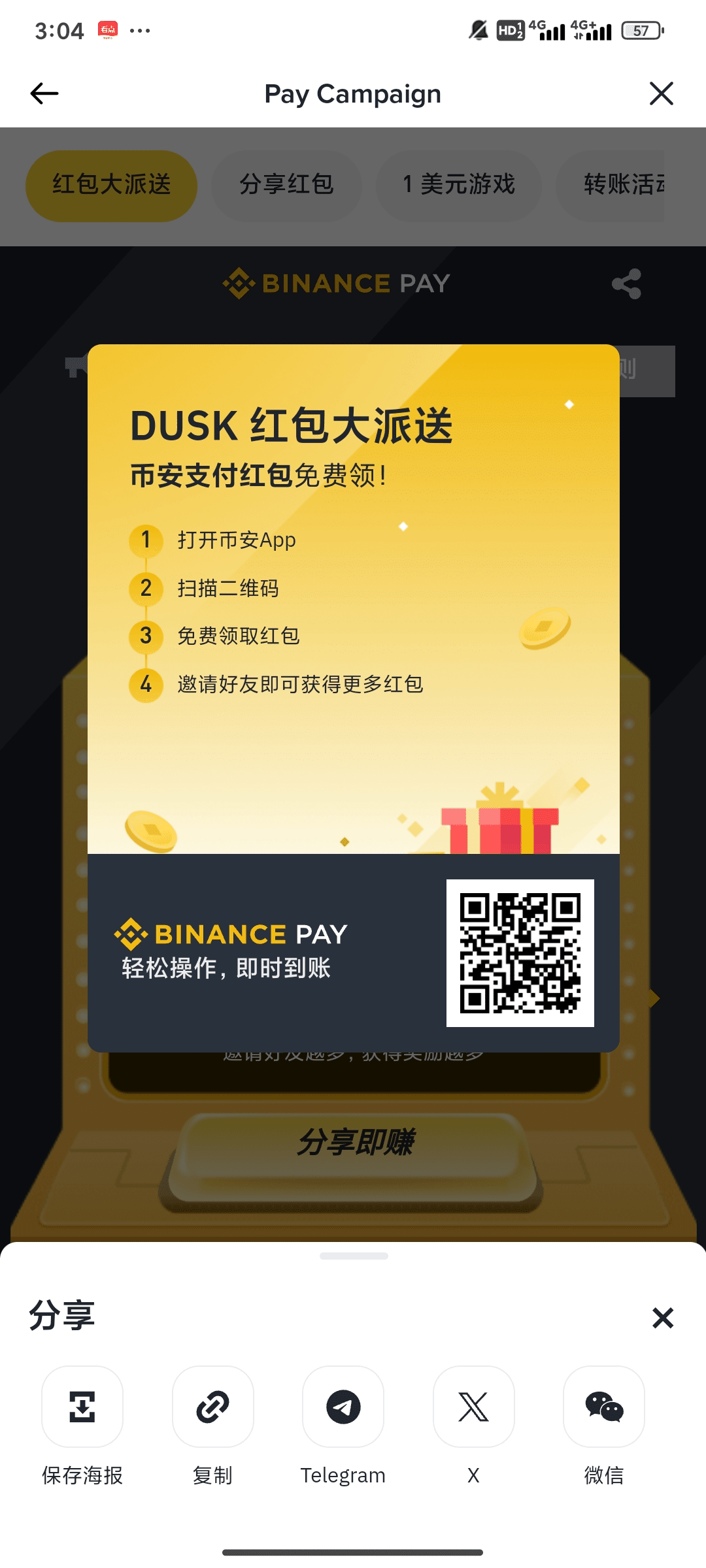
Task: Save the poster with 保存海报
Action: pos(82,1407)
